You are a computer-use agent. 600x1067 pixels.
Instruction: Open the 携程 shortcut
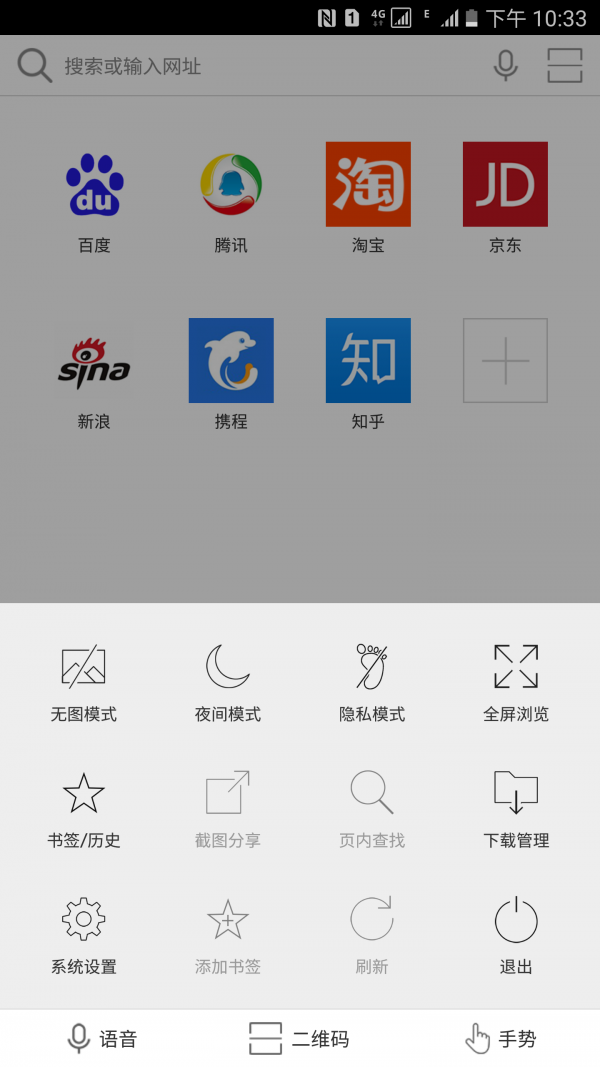231,374
